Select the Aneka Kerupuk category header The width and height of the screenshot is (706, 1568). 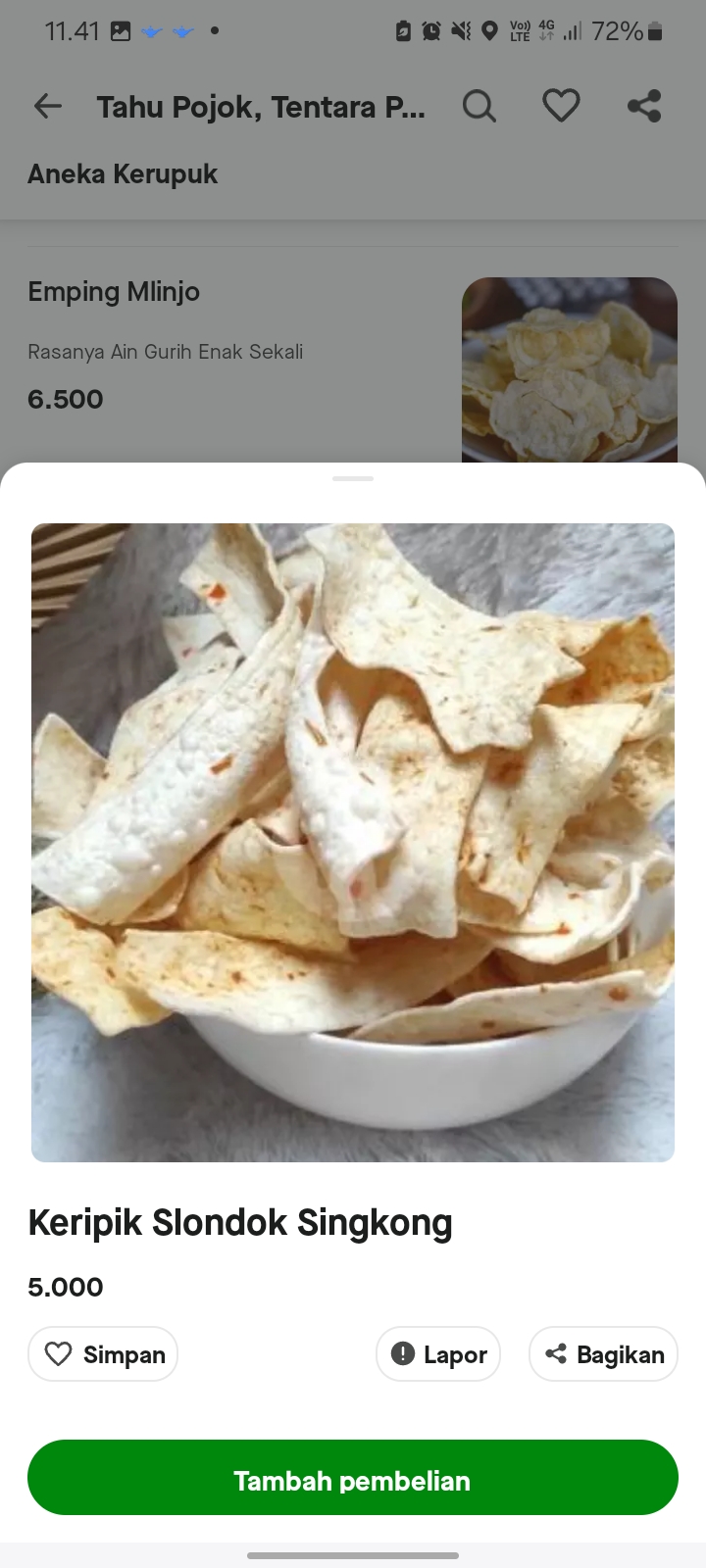point(123,173)
